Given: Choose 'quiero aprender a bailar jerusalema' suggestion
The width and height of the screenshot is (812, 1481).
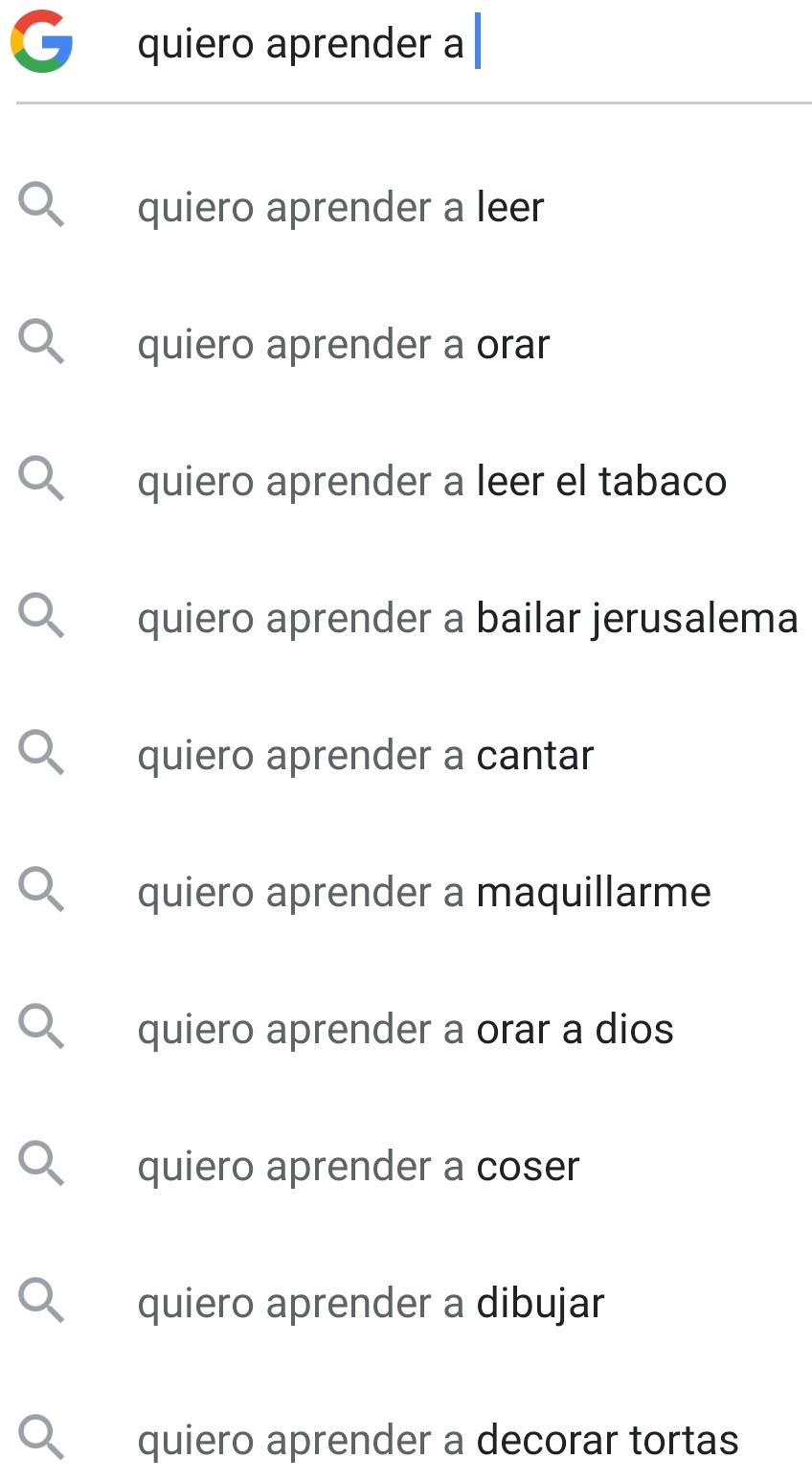Looking at the screenshot, I should [x=467, y=617].
